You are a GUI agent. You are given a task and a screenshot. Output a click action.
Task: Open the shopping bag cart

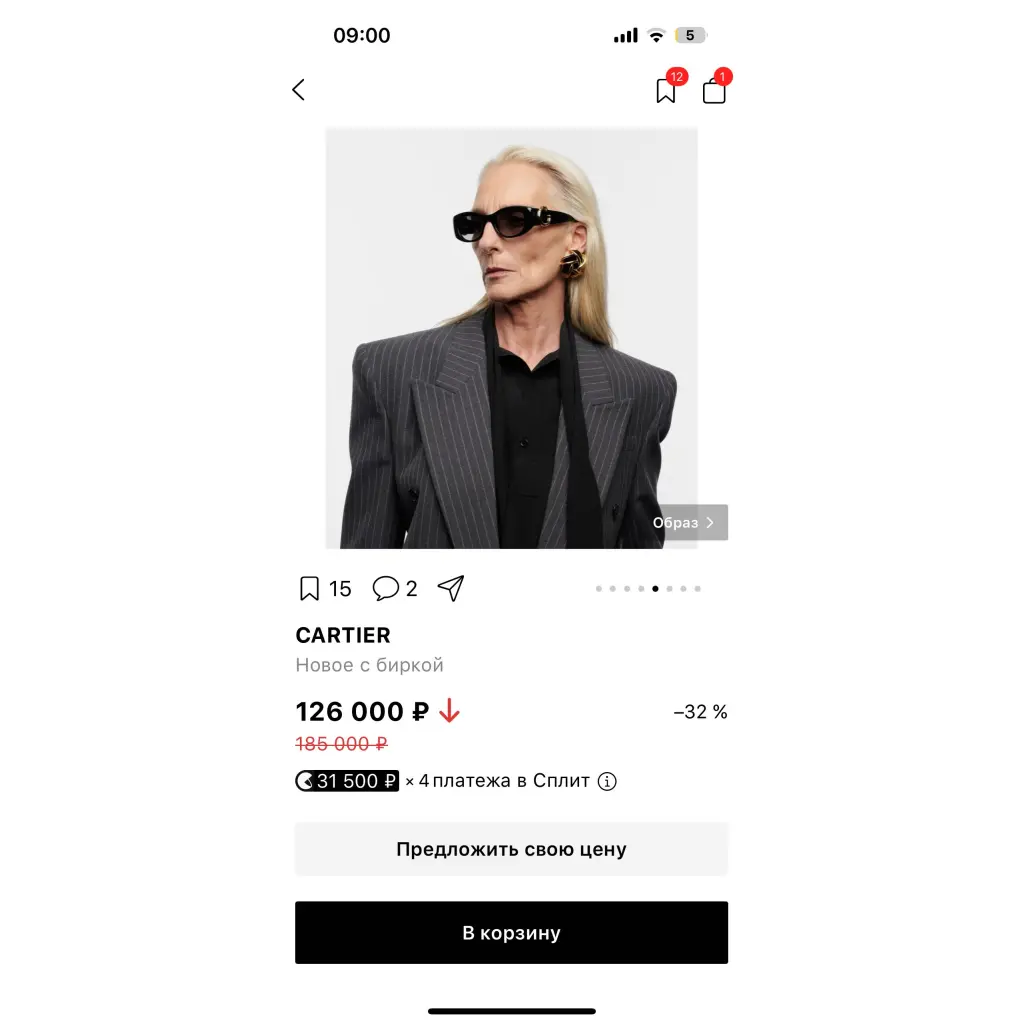pyautogui.click(x=713, y=91)
